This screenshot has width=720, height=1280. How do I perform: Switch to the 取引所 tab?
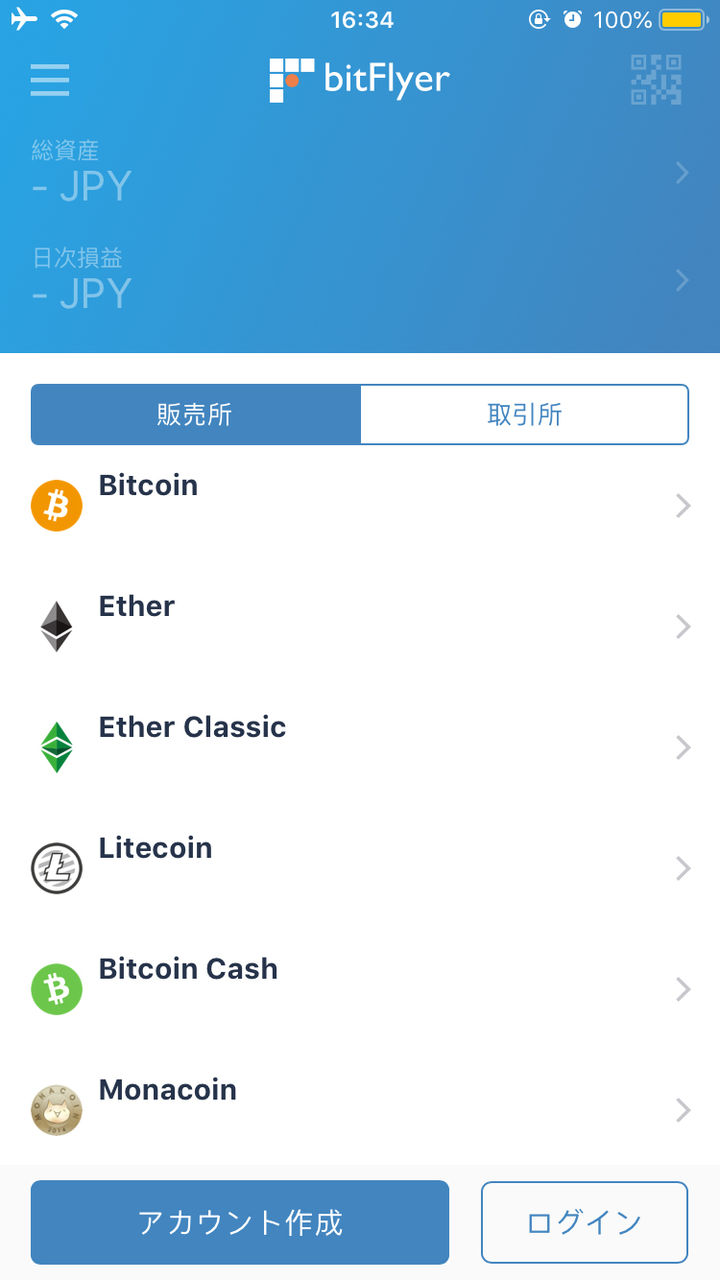coord(524,414)
